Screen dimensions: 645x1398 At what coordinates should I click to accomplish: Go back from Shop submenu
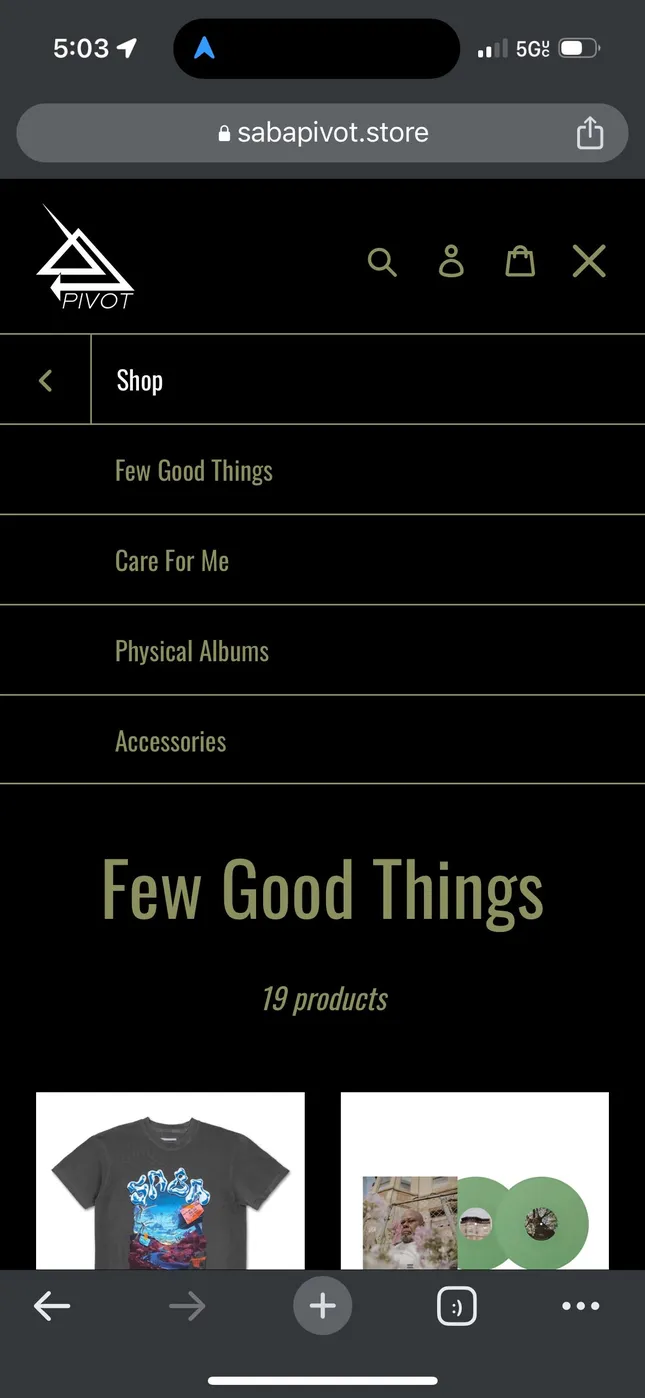click(x=45, y=380)
